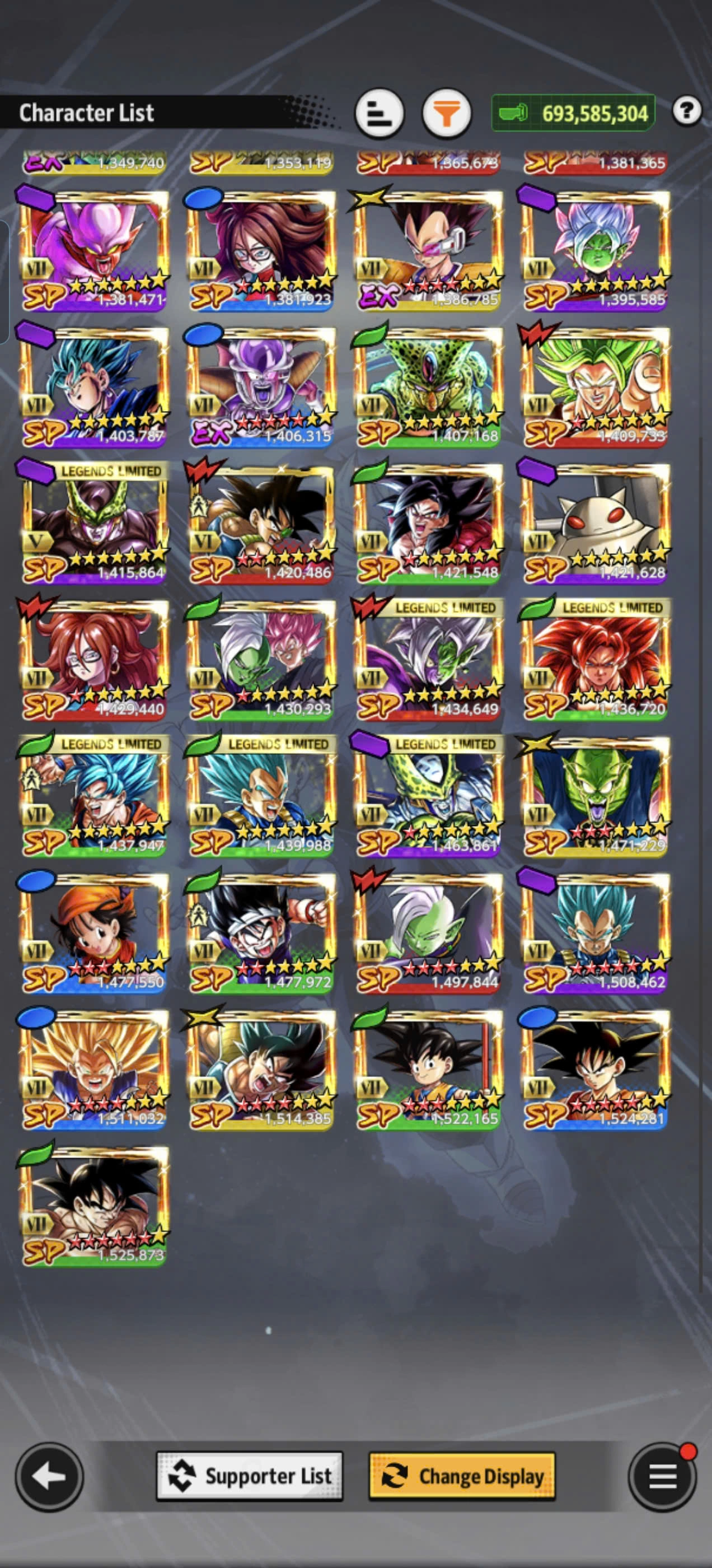Open the orange filter funnel
The image size is (712, 1568).
(x=446, y=114)
